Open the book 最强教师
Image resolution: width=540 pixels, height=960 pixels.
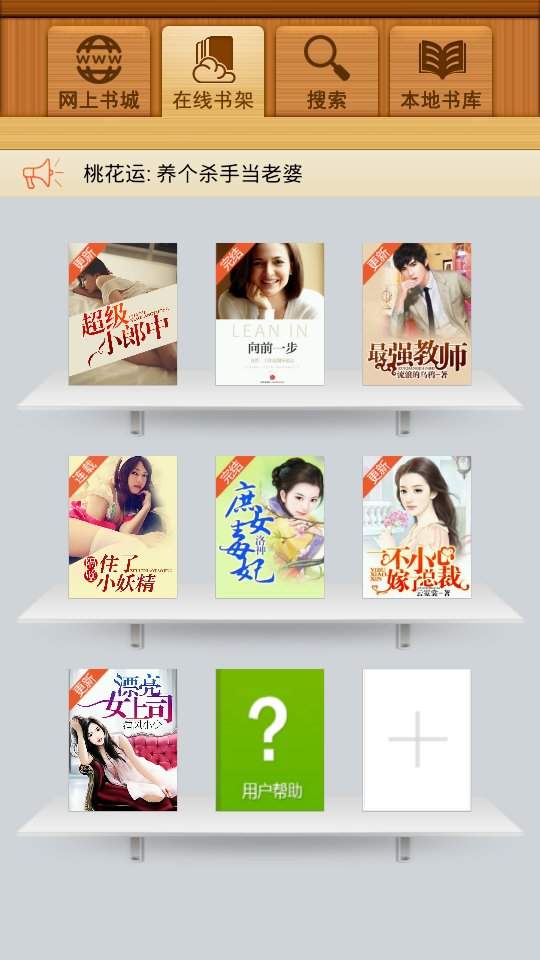[417, 314]
